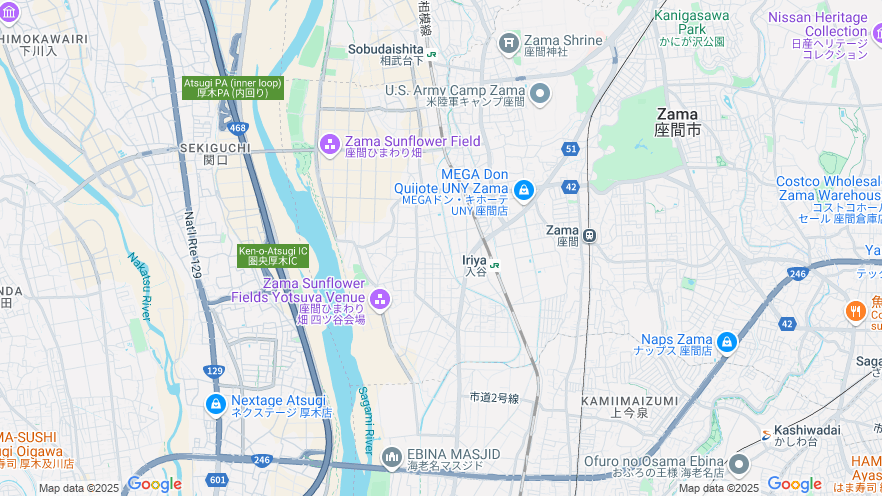Select the Zama Shrine marker

tap(509, 43)
